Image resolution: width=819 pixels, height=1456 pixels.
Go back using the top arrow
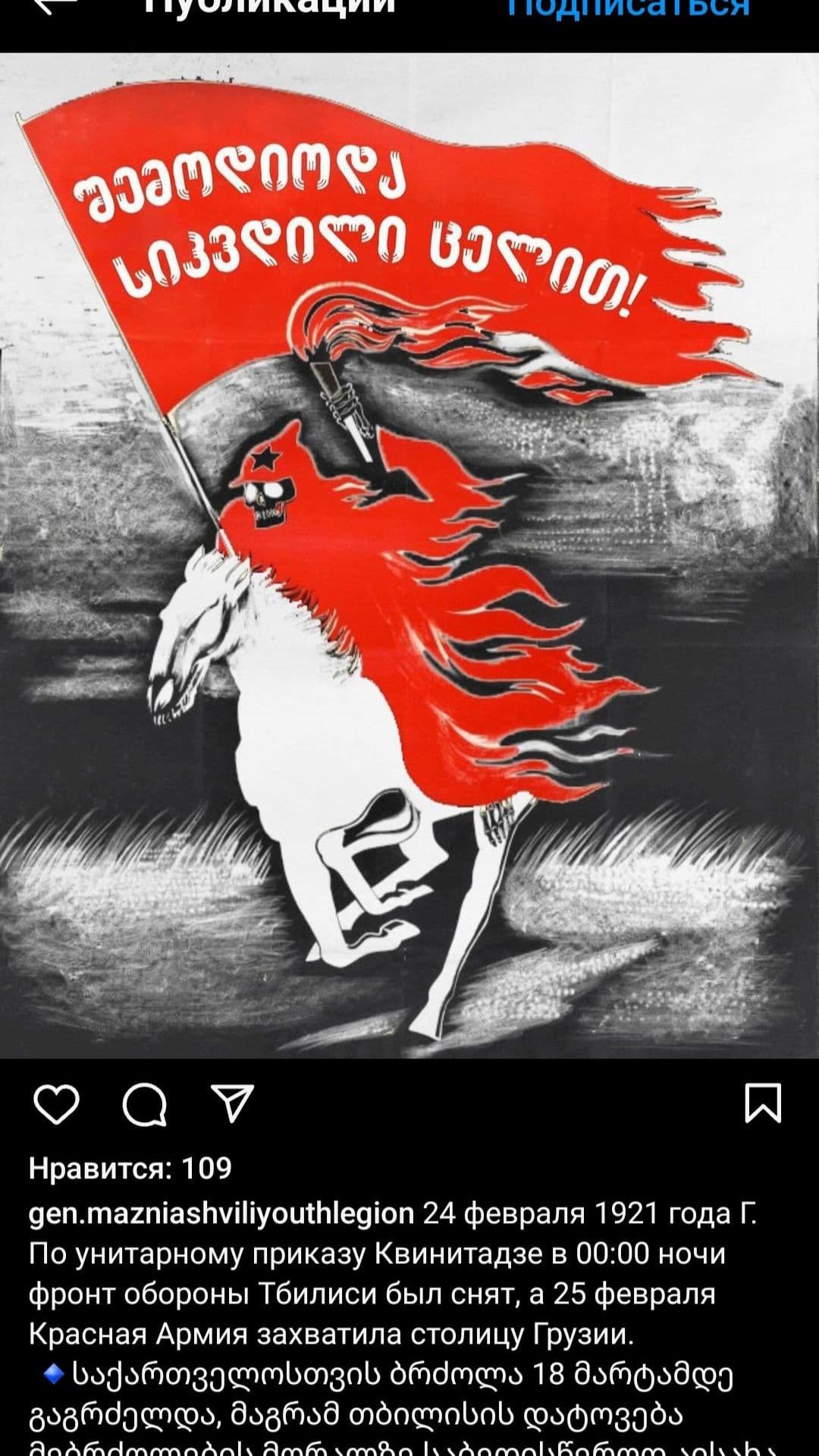pyautogui.click(x=57, y=6)
